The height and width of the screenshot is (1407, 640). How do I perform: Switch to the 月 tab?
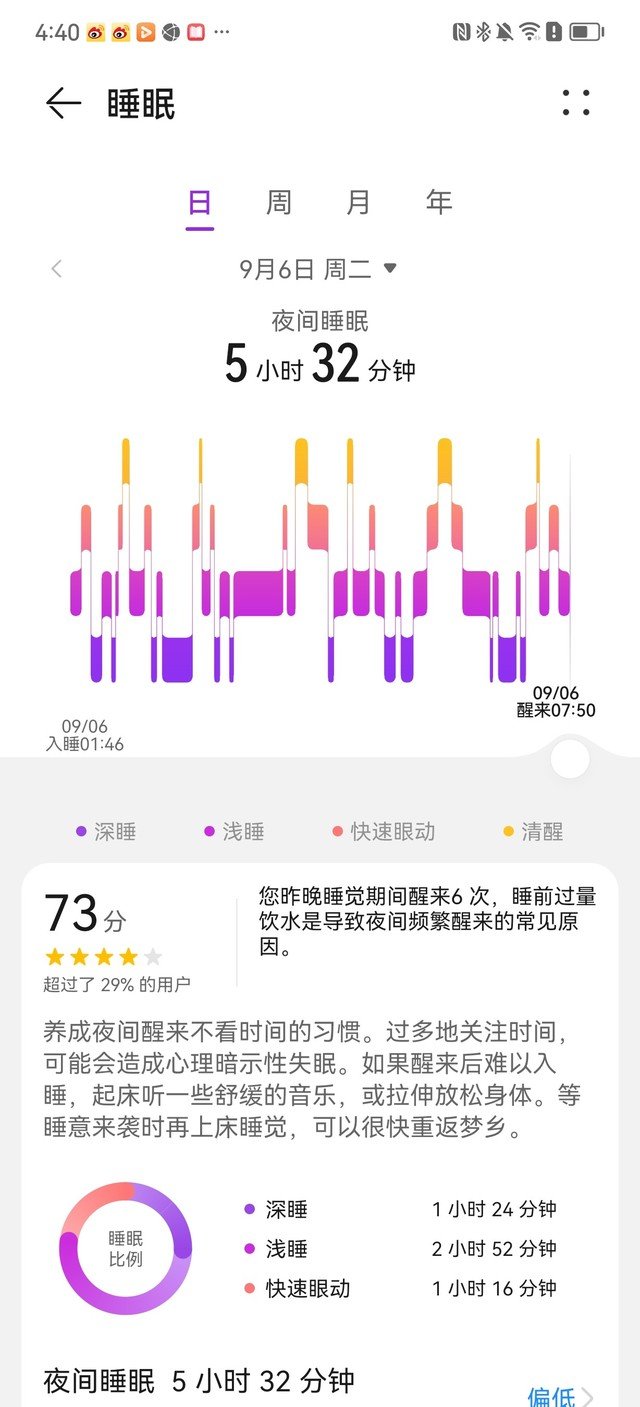pyautogui.click(x=359, y=203)
